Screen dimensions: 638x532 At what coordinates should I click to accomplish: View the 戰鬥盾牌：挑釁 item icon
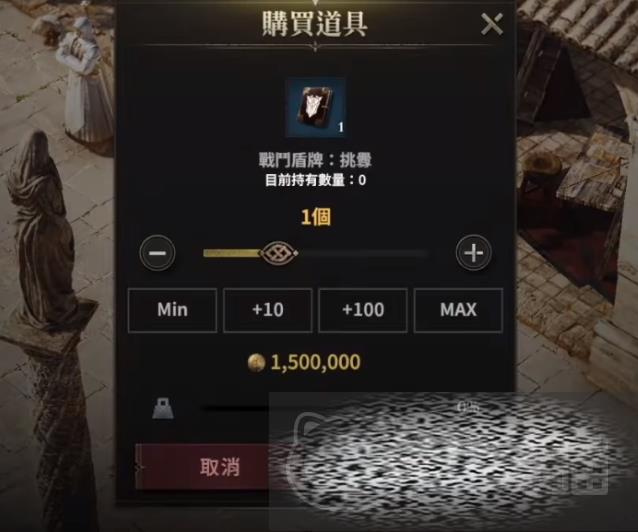coord(315,107)
